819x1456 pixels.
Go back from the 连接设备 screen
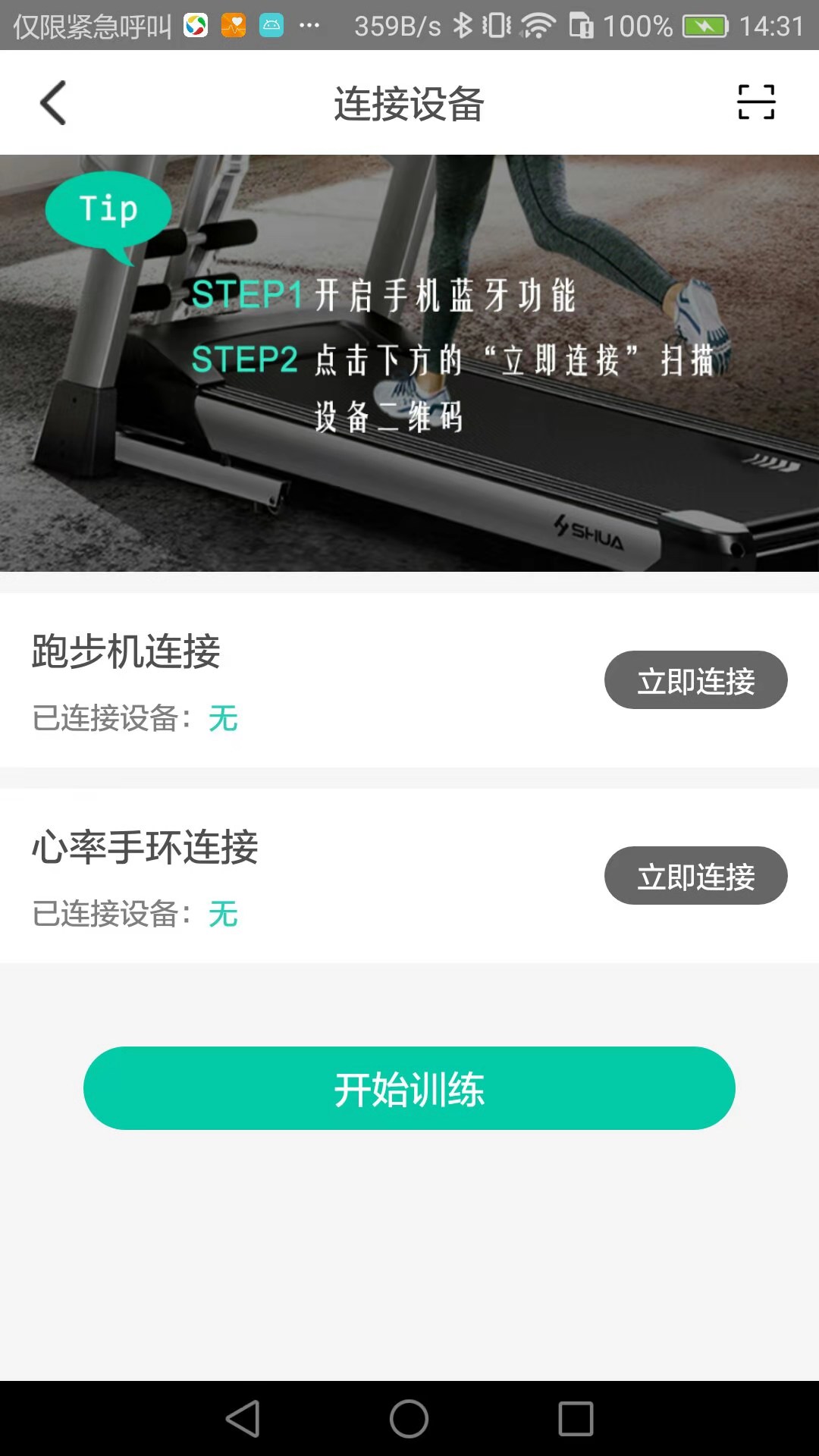point(53,102)
